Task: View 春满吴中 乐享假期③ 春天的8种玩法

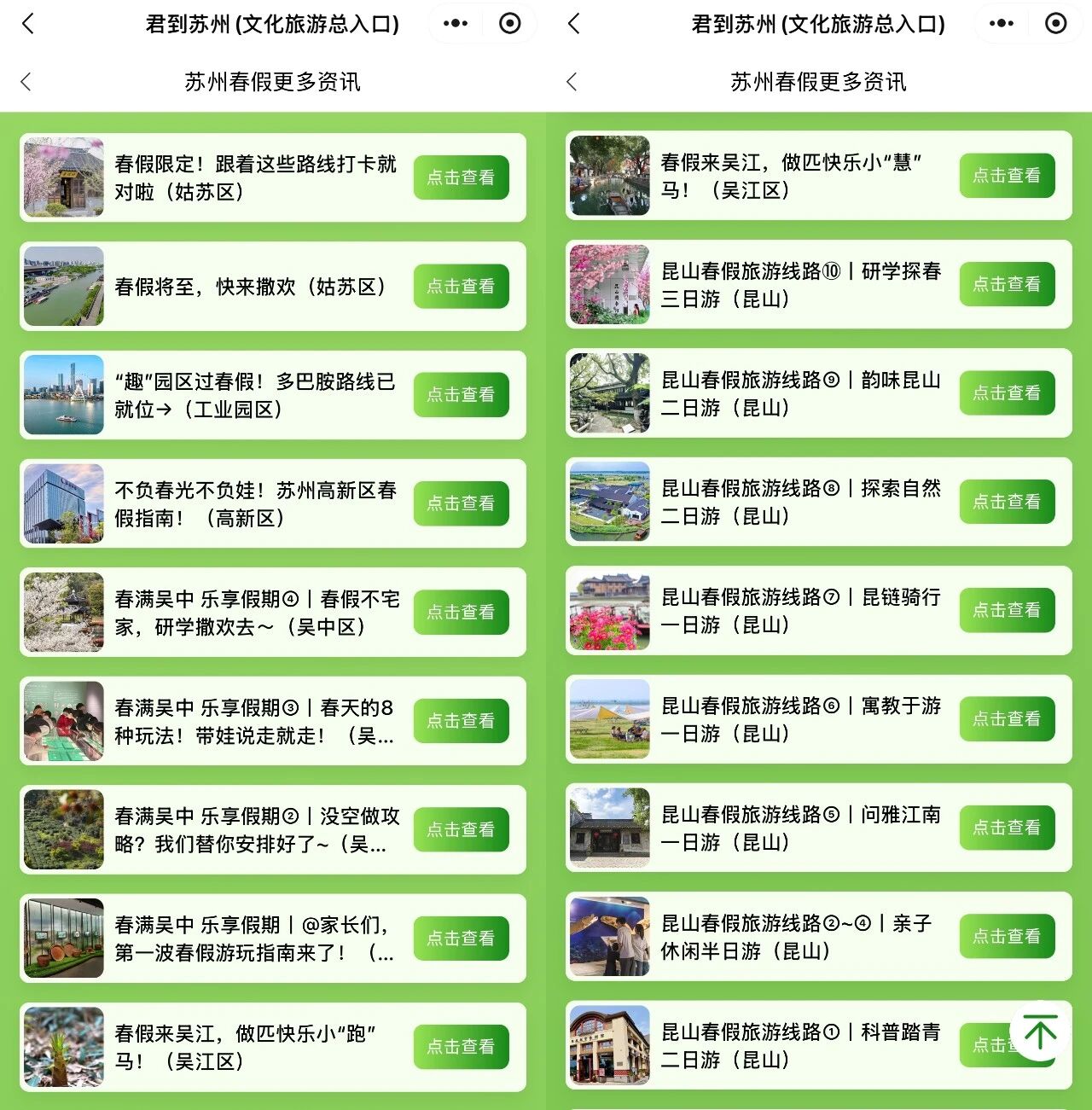Action: tap(256, 721)
